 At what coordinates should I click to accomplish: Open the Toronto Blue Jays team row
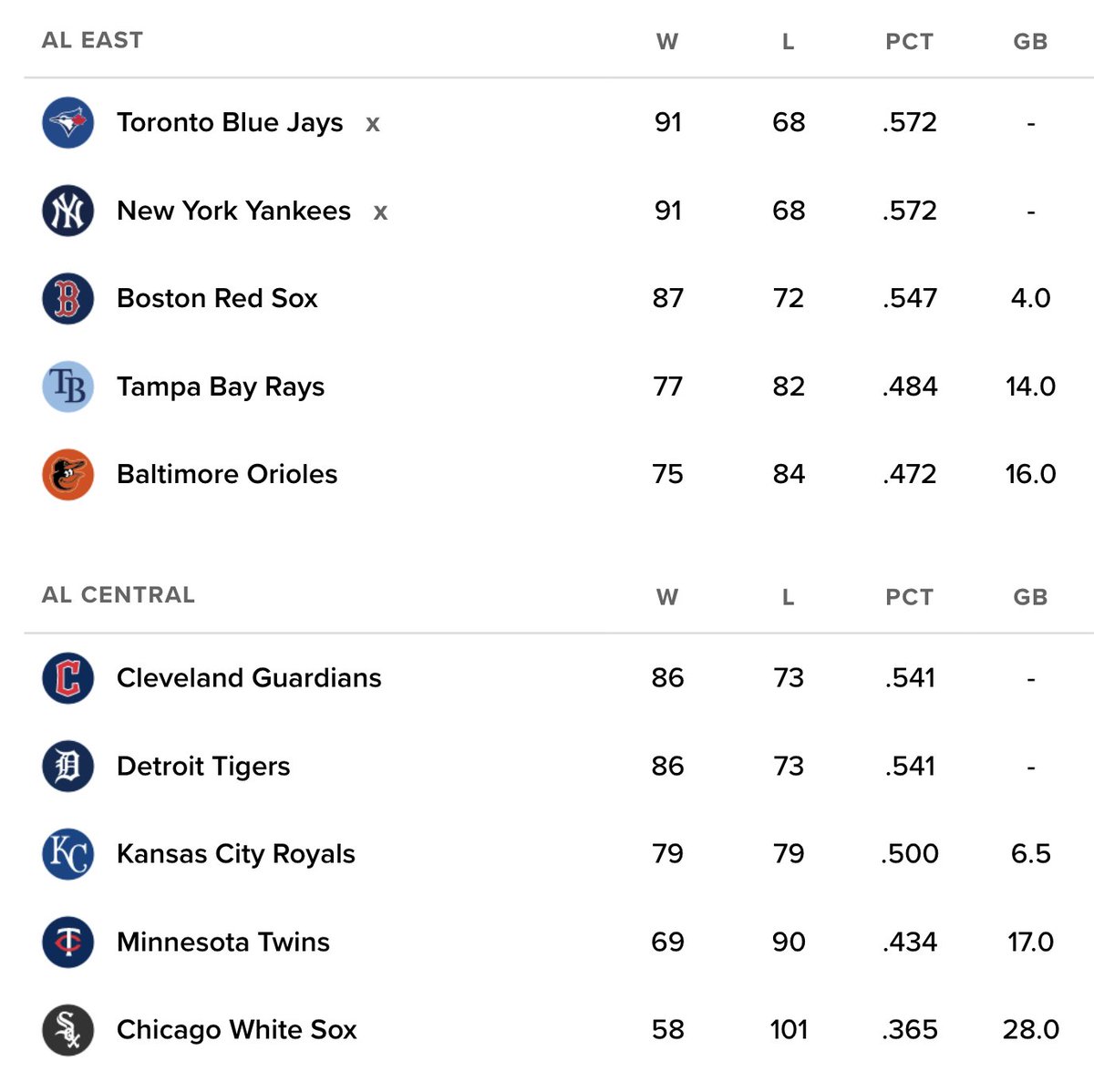(x=230, y=122)
